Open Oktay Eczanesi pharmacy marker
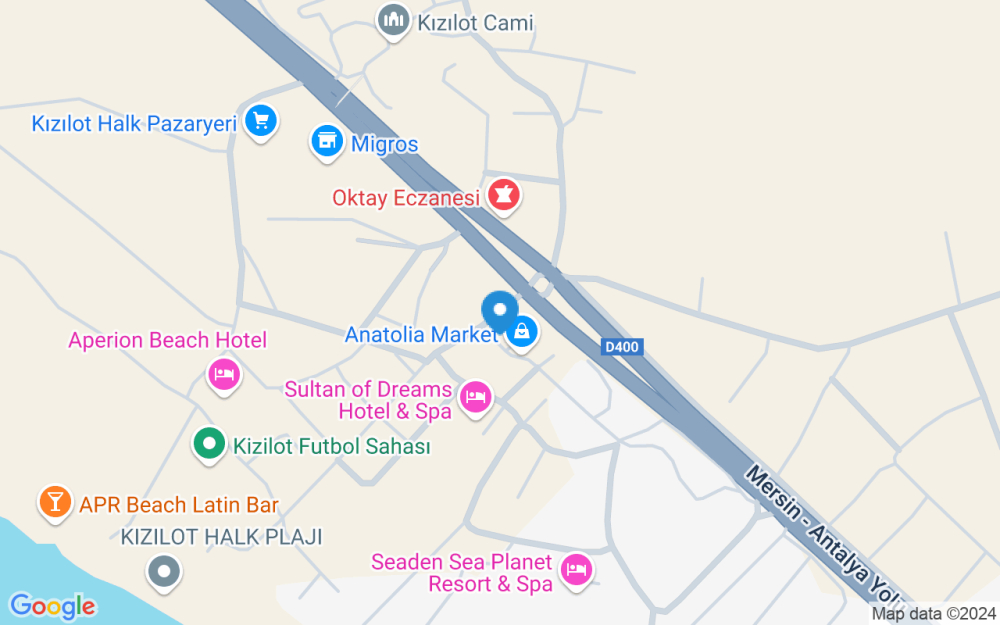Viewport: 1000px width, 625px height. pos(503,196)
